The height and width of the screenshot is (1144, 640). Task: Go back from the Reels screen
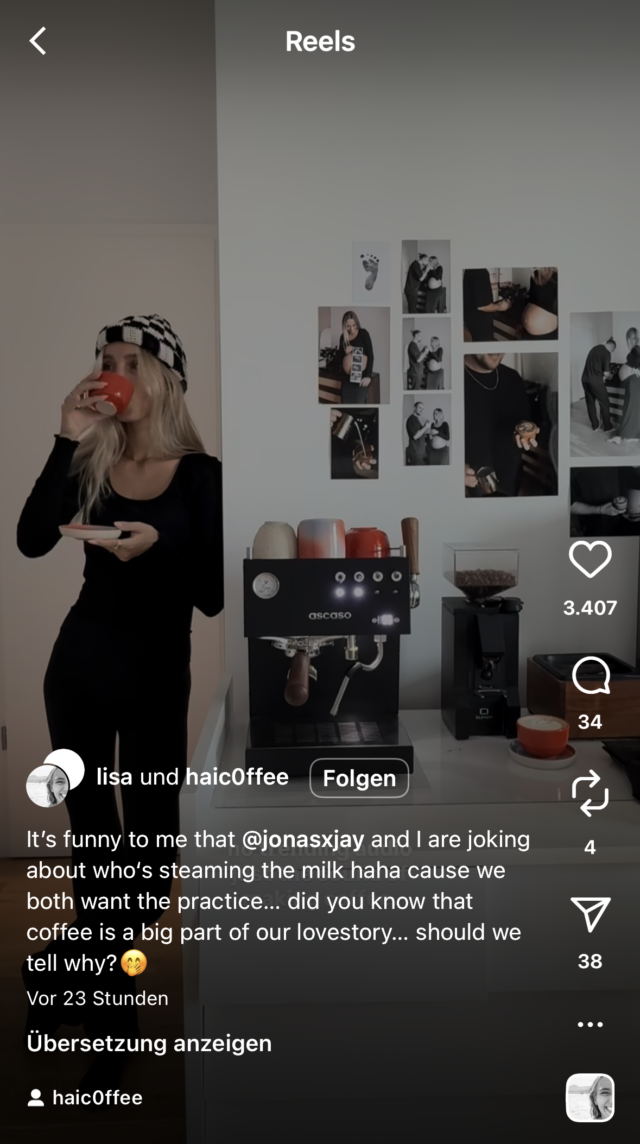(x=38, y=41)
